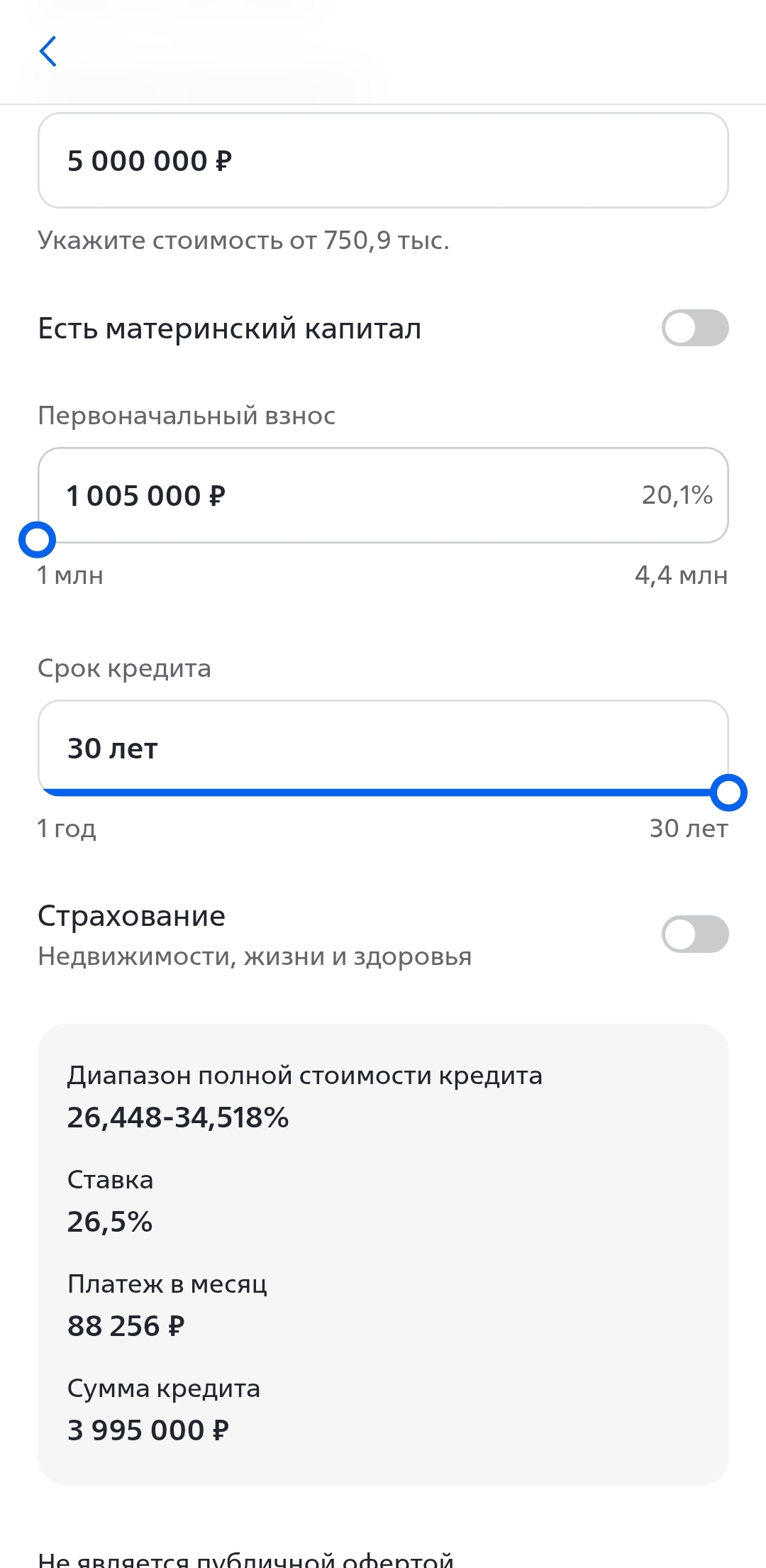This screenshot has height=1568, width=766.
Task: Edit the property cost field 5 000 000 ₽
Action: tap(383, 161)
